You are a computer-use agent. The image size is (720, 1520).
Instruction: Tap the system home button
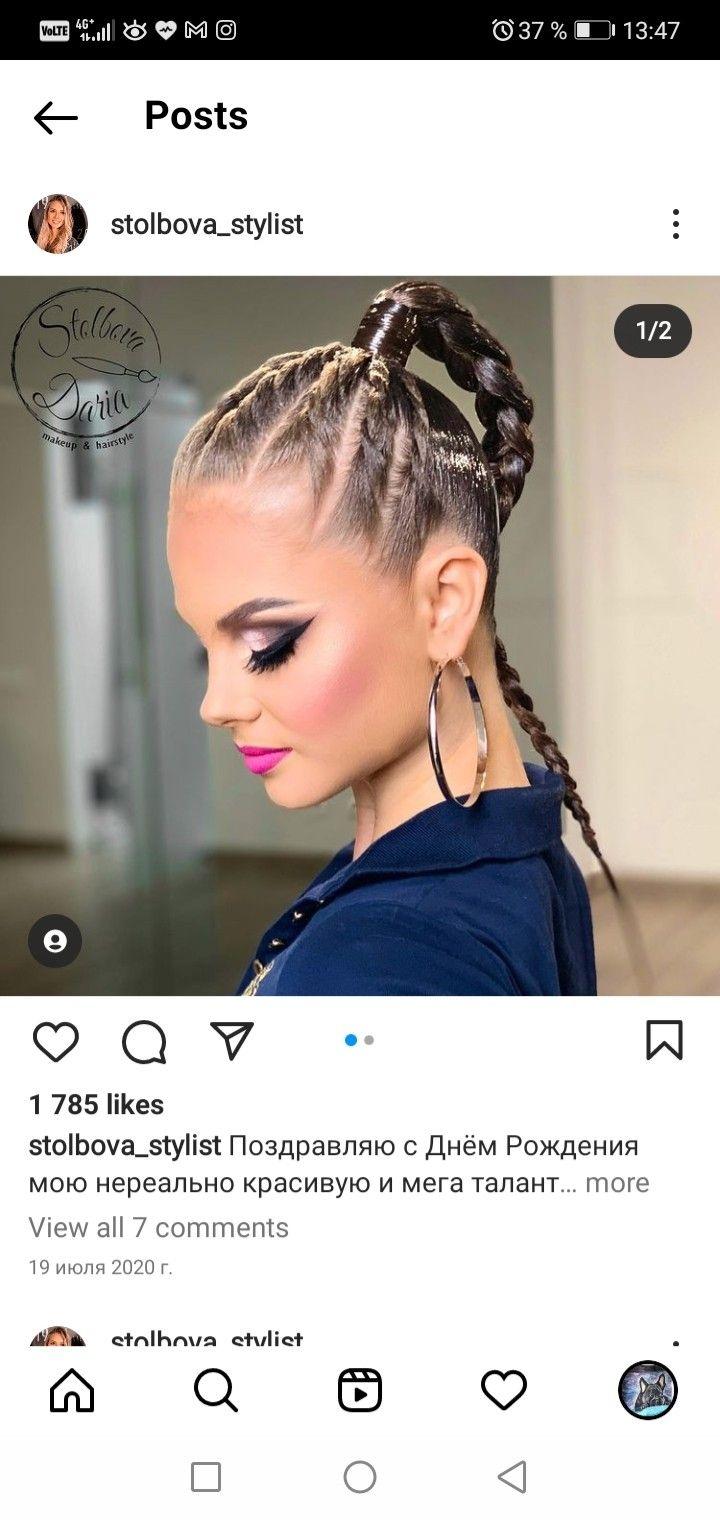click(360, 1477)
